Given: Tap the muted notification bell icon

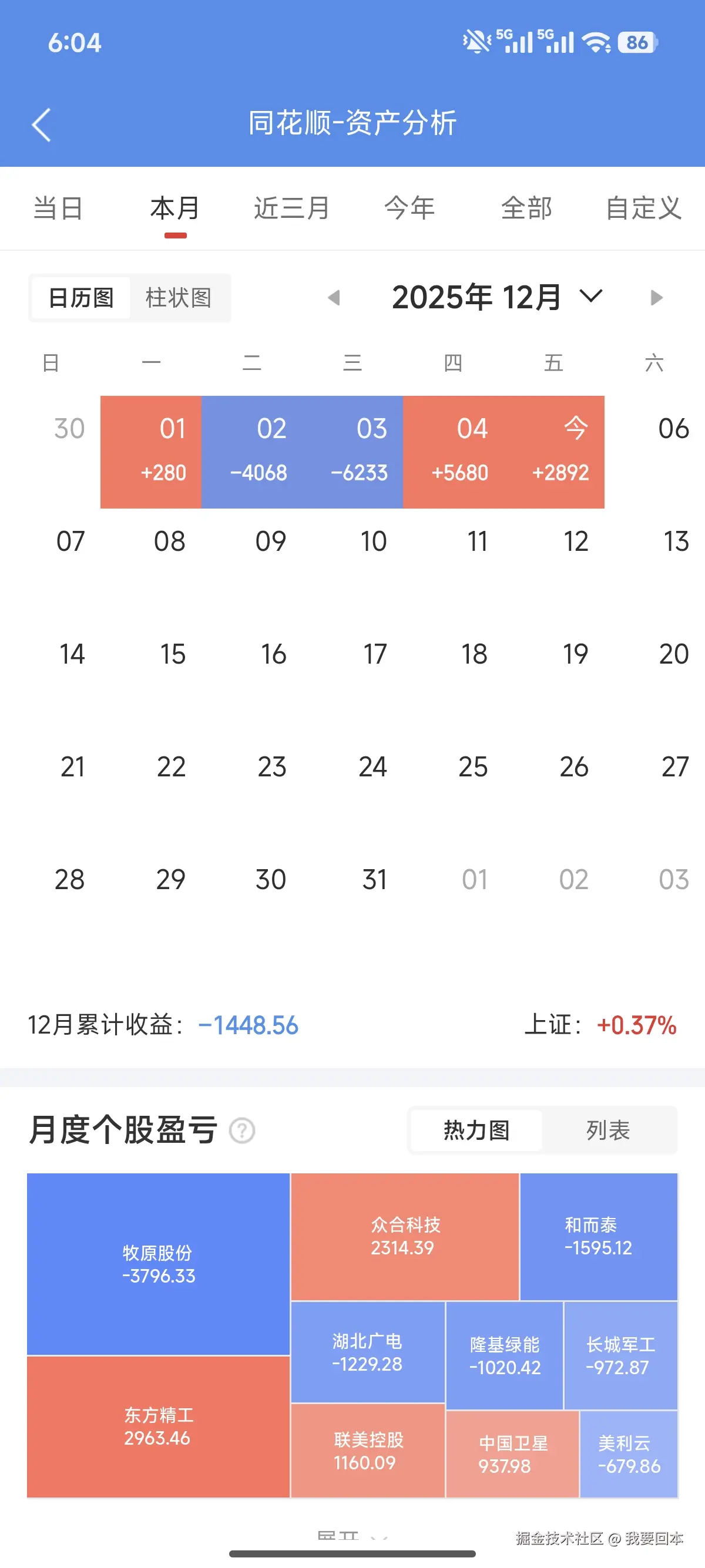Looking at the screenshot, I should click(x=476, y=40).
